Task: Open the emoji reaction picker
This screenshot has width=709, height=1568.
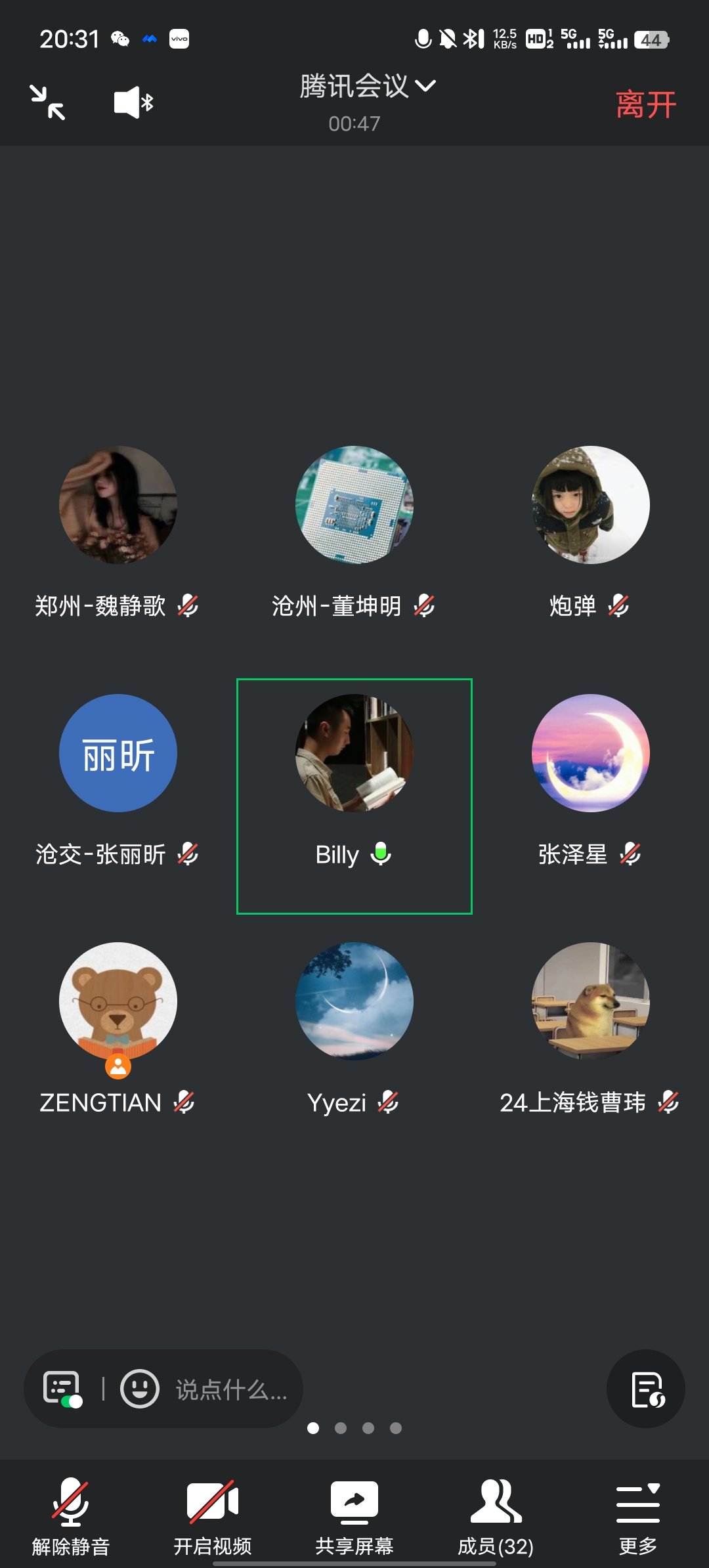Action: (x=140, y=1389)
